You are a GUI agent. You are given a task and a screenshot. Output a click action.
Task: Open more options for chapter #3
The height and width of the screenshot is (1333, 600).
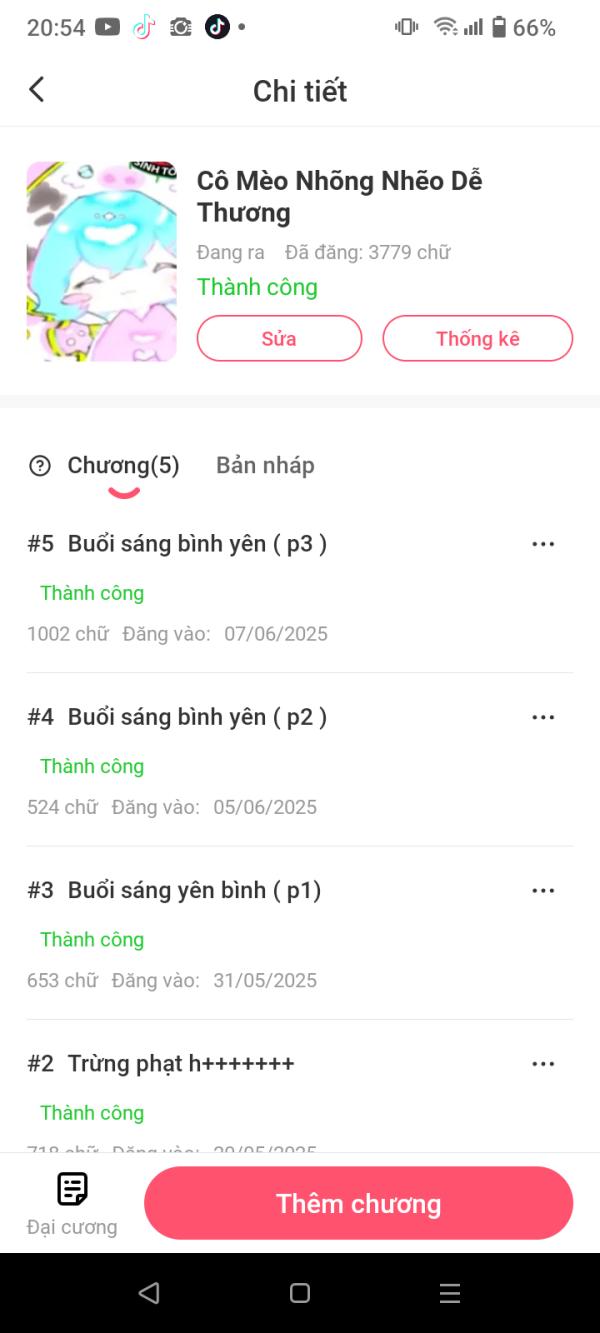click(543, 890)
